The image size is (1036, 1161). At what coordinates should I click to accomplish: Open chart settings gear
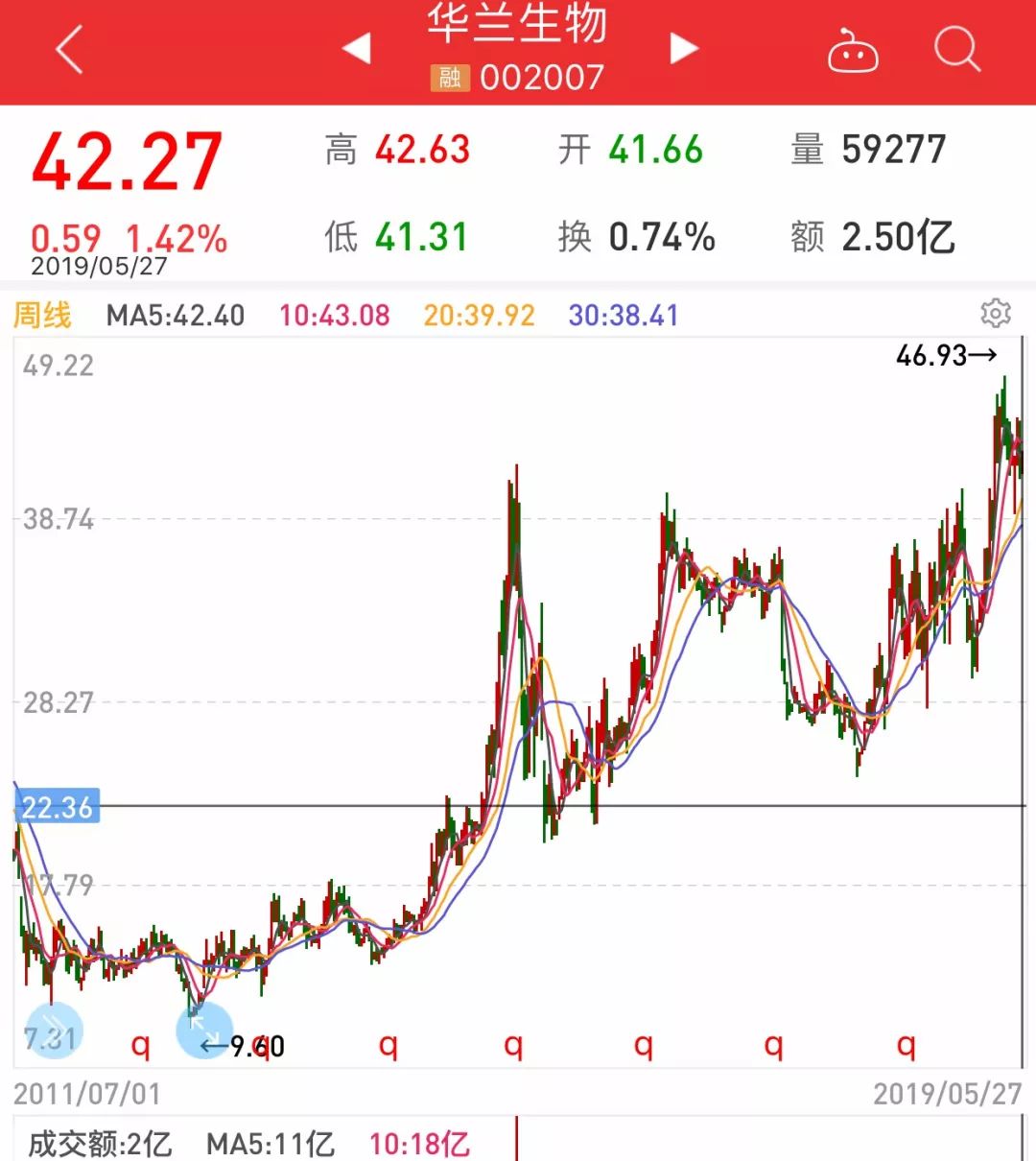point(995,314)
